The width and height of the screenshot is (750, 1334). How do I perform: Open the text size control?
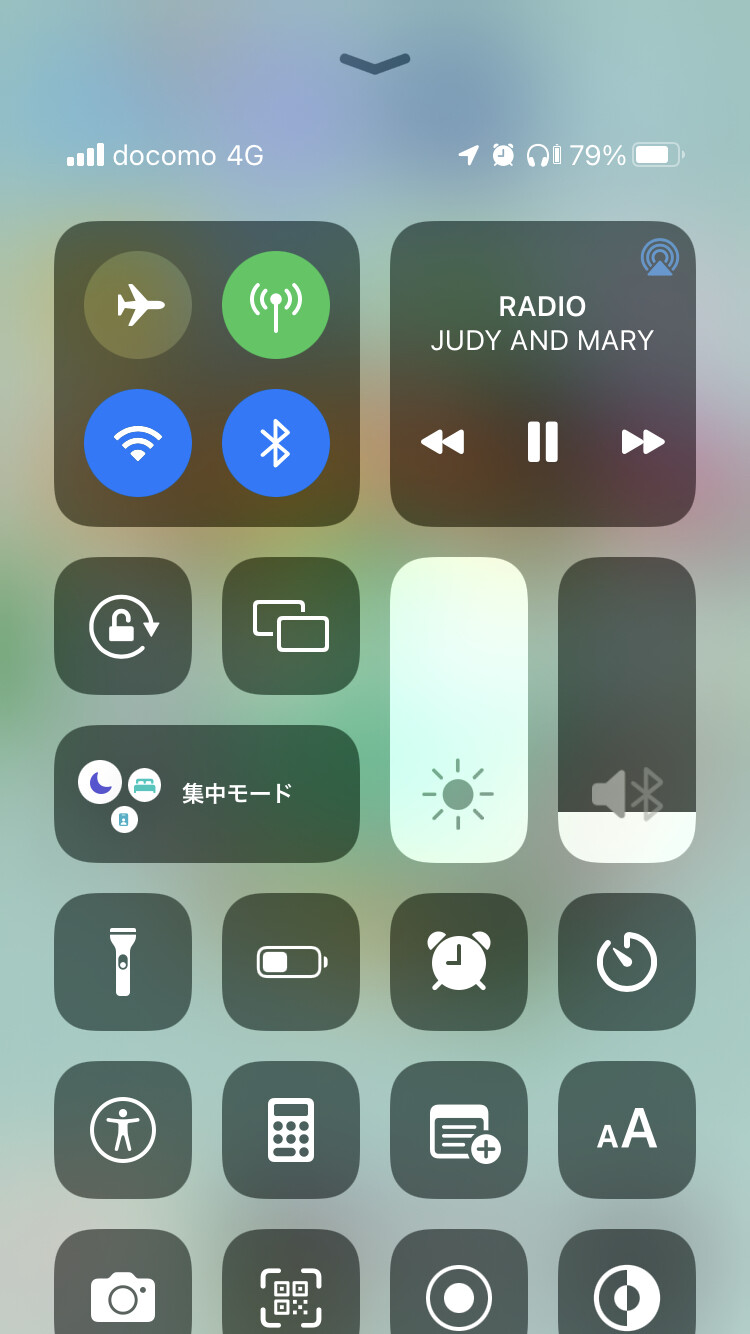(627, 1130)
